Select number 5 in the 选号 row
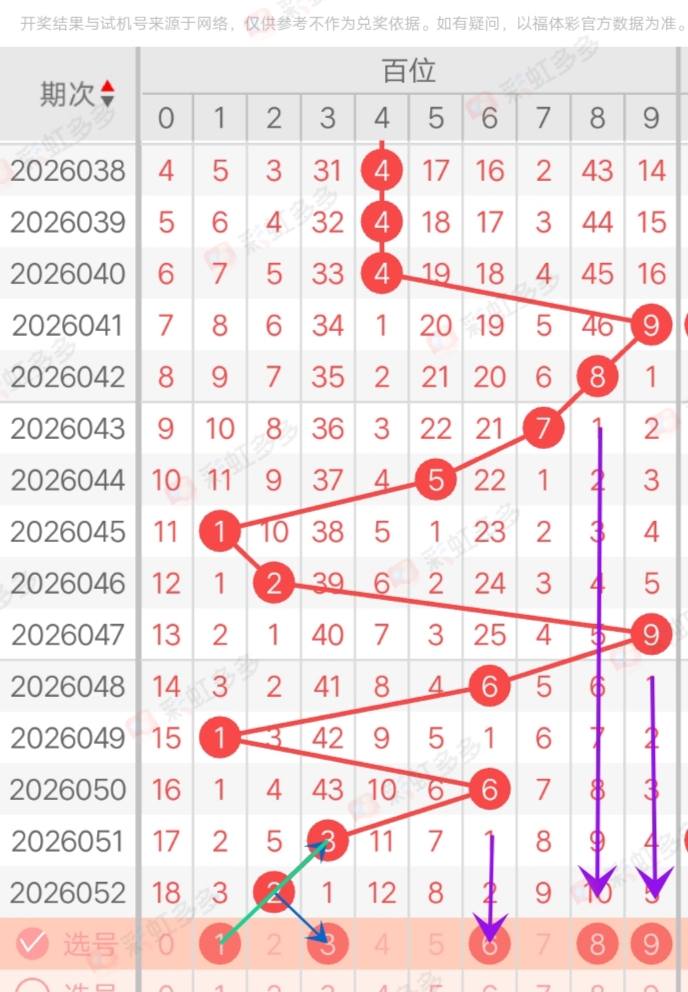Viewport: 688px width, 992px height. (x=436, y=944)
